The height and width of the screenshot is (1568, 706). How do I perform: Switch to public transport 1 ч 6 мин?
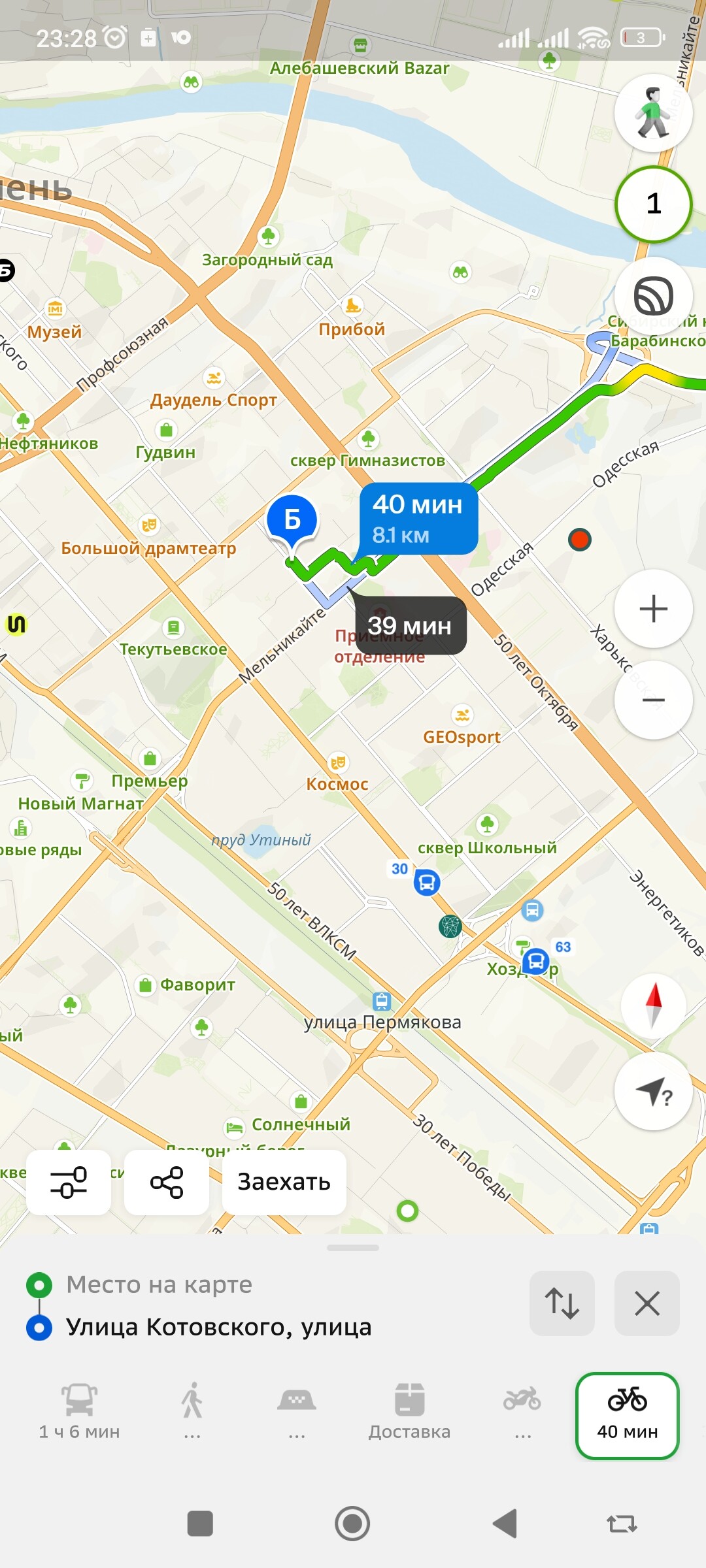tap(79, 1412)
